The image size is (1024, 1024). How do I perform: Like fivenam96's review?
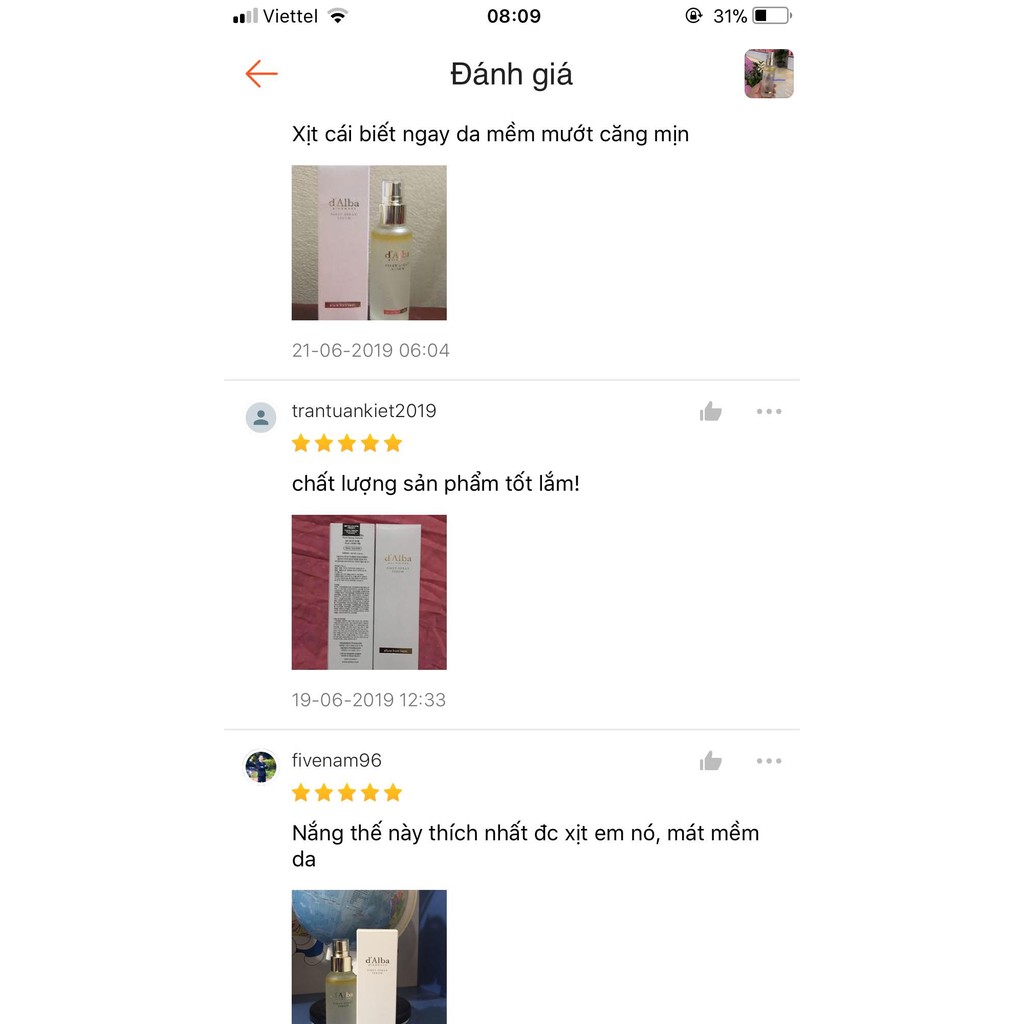(711, 762)
